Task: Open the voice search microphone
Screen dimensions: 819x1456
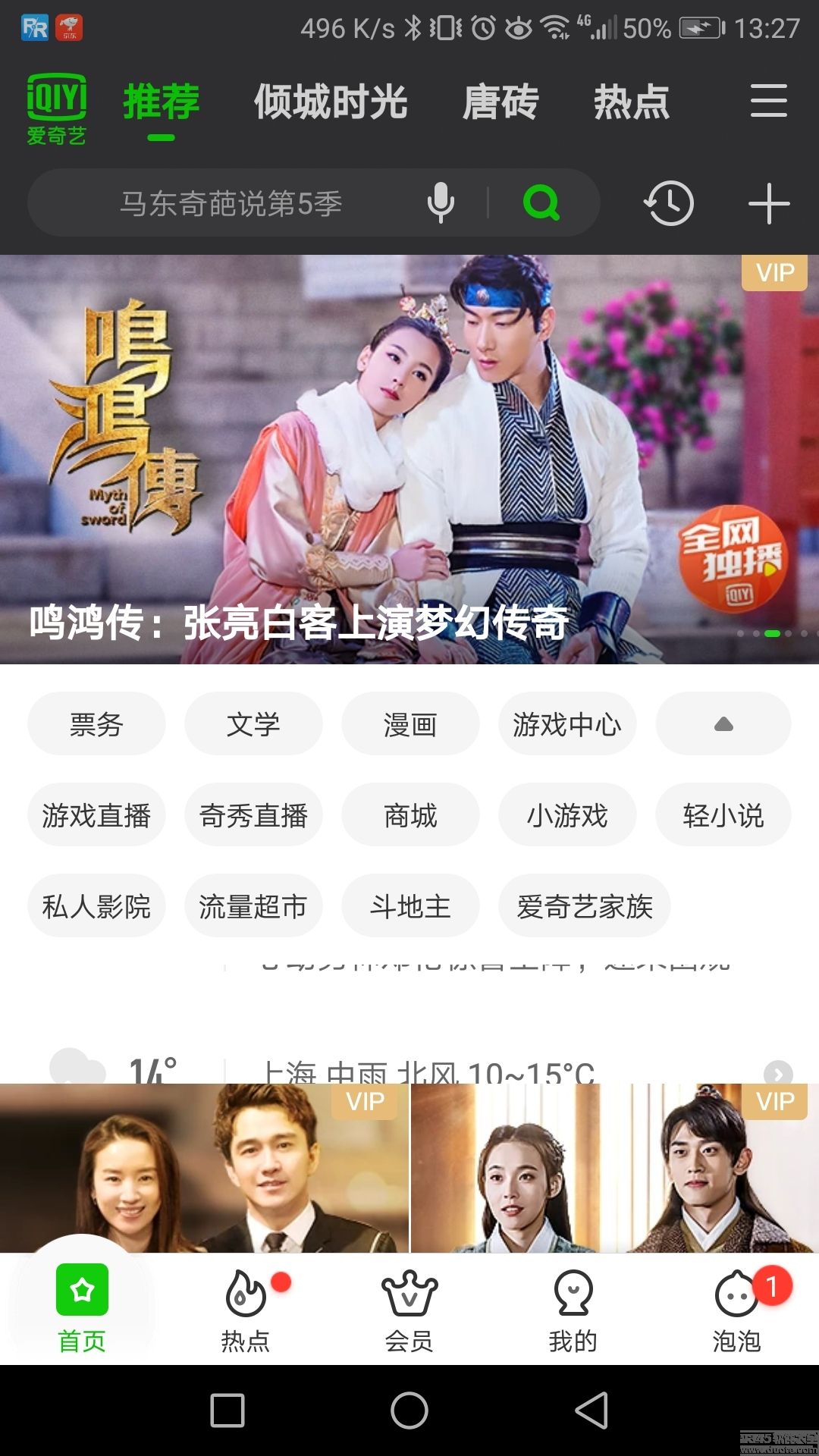Action: click(441, 202)
